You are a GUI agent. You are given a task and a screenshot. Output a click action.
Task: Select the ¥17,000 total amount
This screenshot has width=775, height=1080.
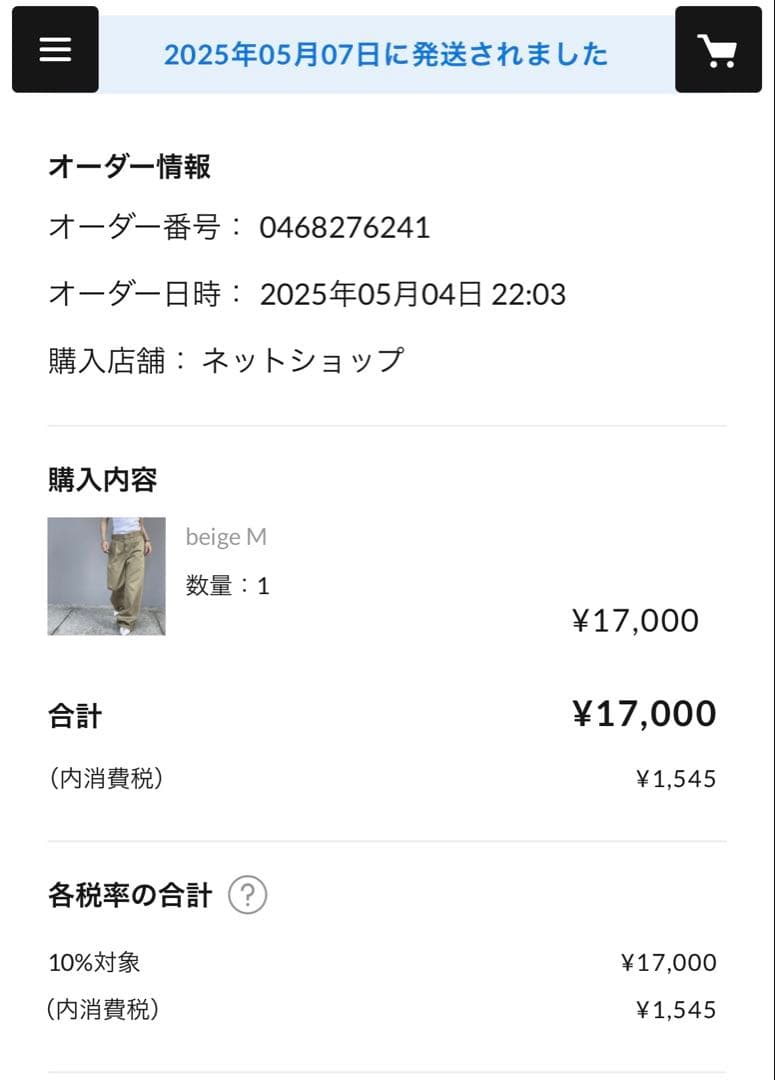[x=645, y=712]
